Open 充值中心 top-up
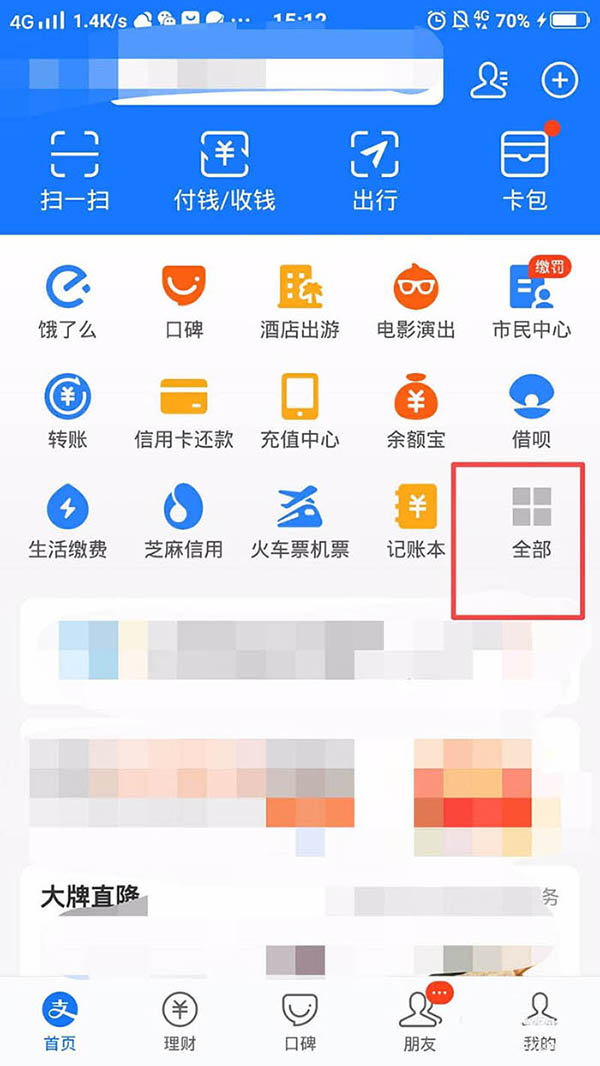Viewport: 600px width, 1066px height. click(300, 410)
